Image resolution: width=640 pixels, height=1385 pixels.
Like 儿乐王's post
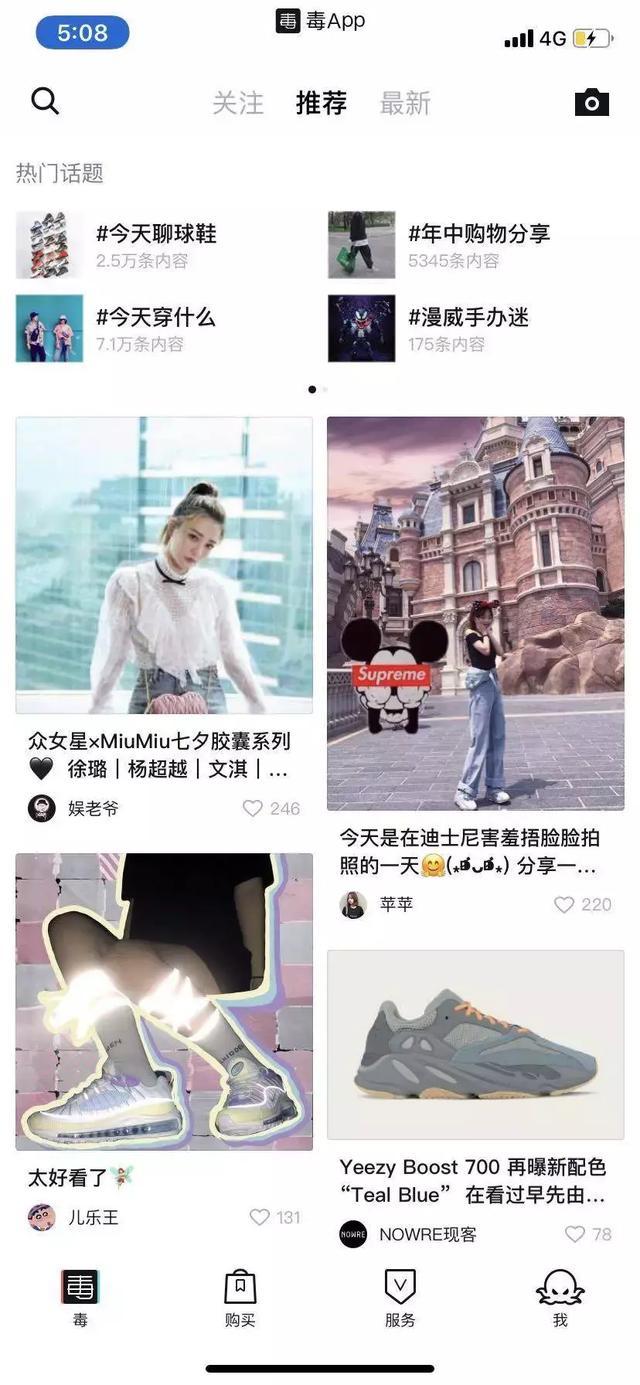click(259, 1217)
